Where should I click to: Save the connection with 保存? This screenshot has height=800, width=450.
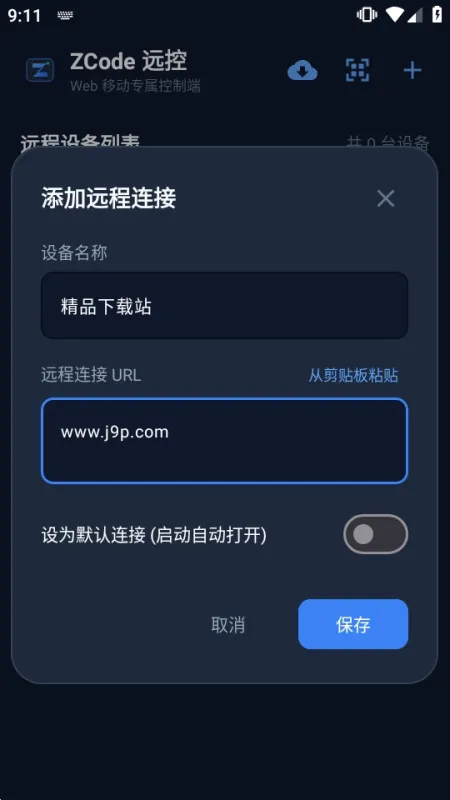(x=353, y=624)
